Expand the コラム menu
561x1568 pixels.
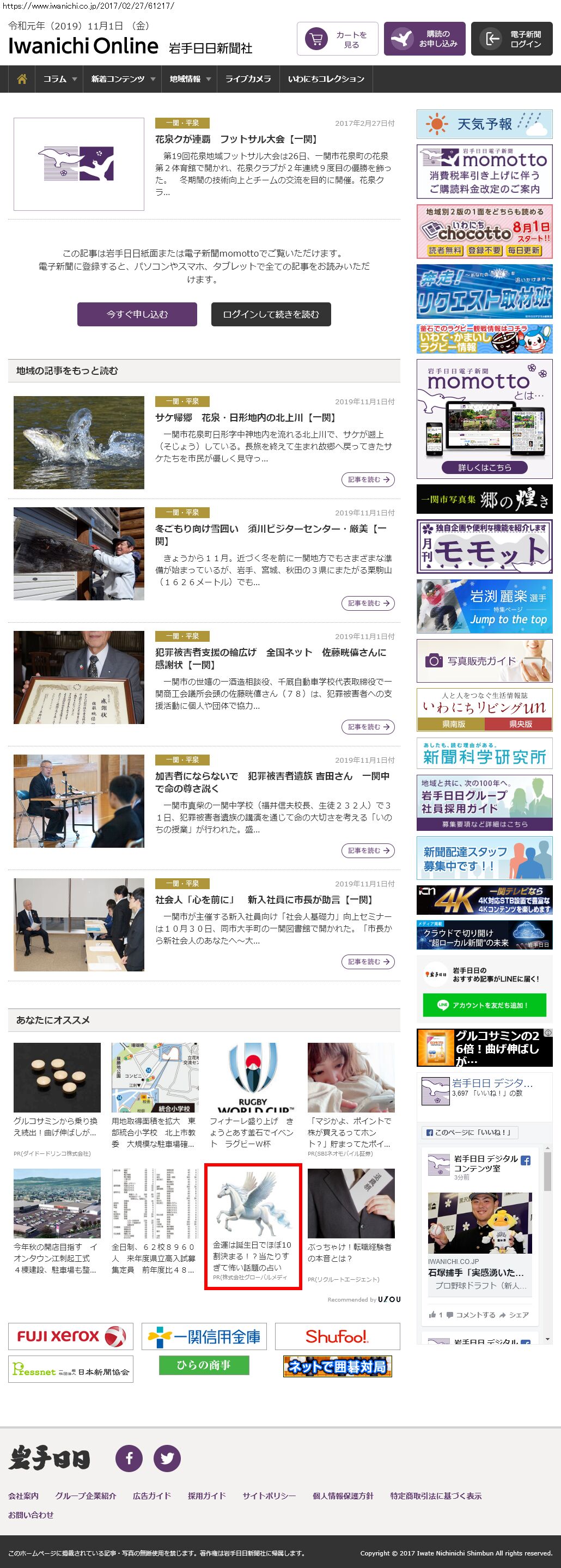tap(59, 79)
